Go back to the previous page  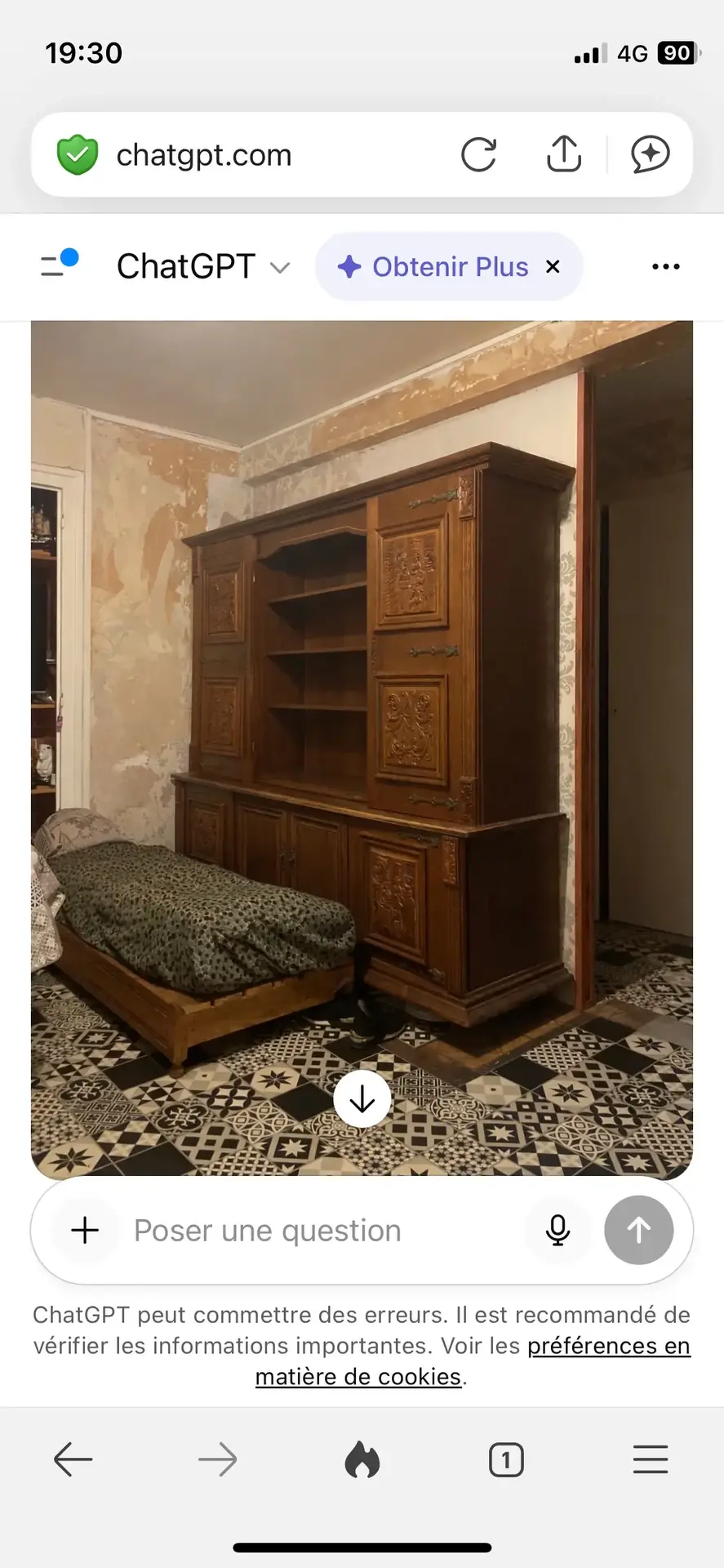click(73, 1459)
